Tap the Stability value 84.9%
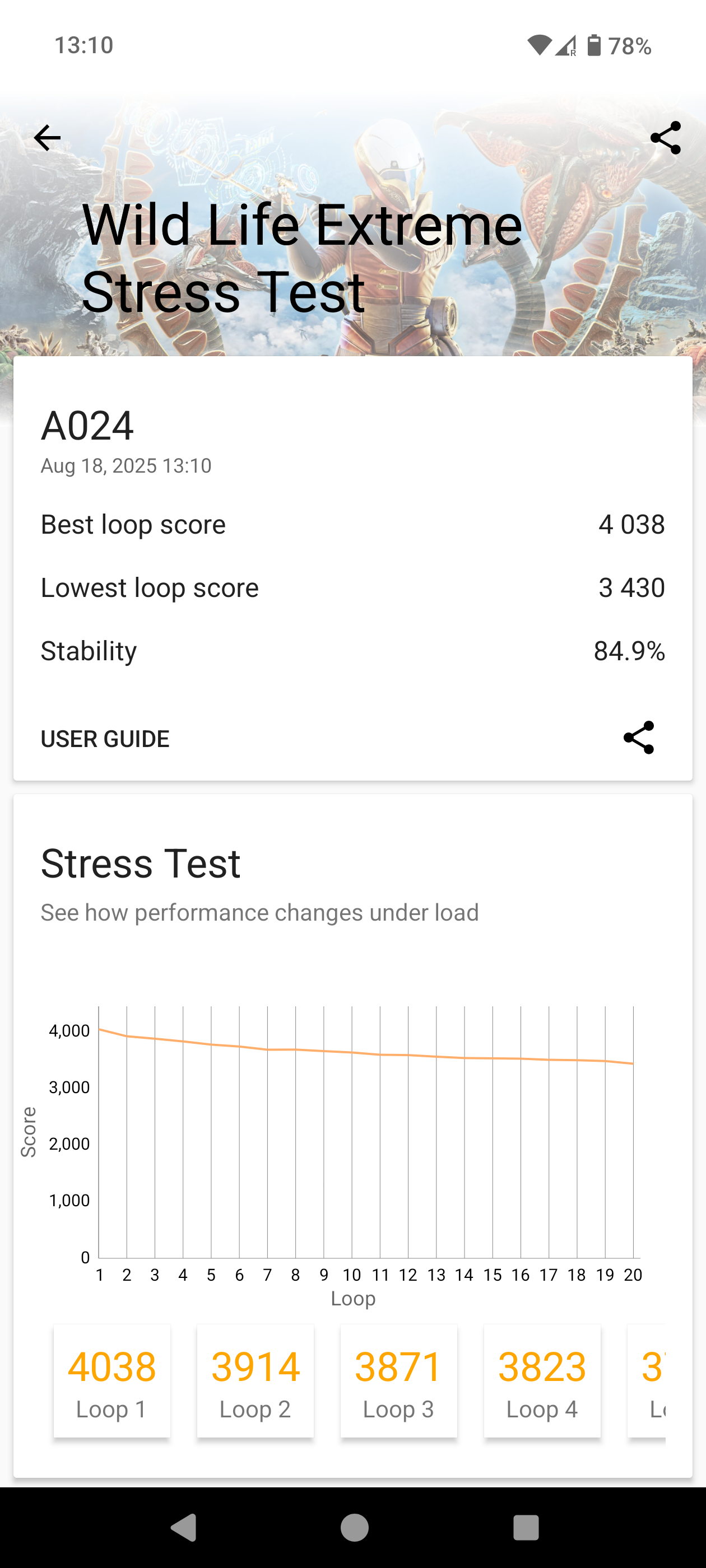This screenshot has width=706, height=1568. click(x=628, y=650)
